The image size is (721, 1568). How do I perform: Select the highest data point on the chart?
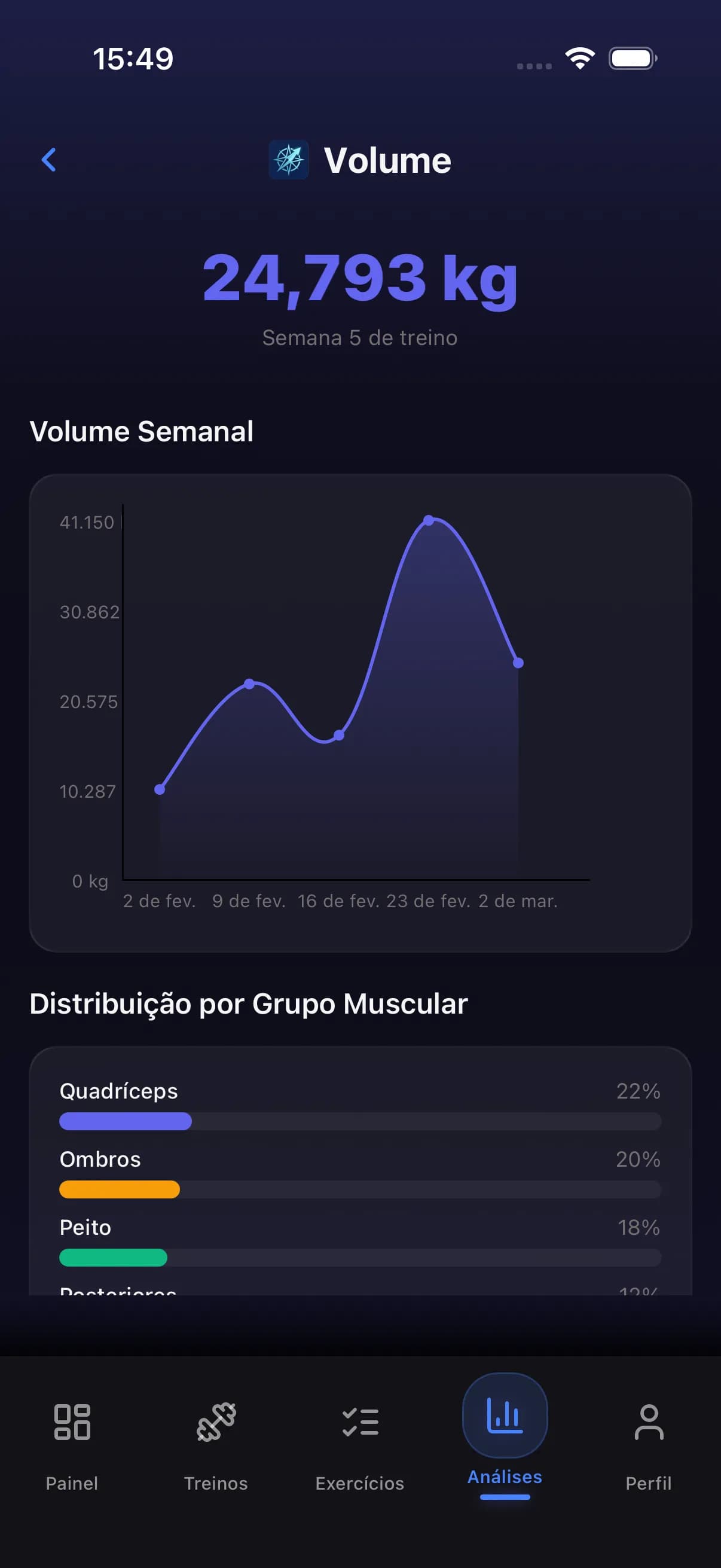[430, 519]
